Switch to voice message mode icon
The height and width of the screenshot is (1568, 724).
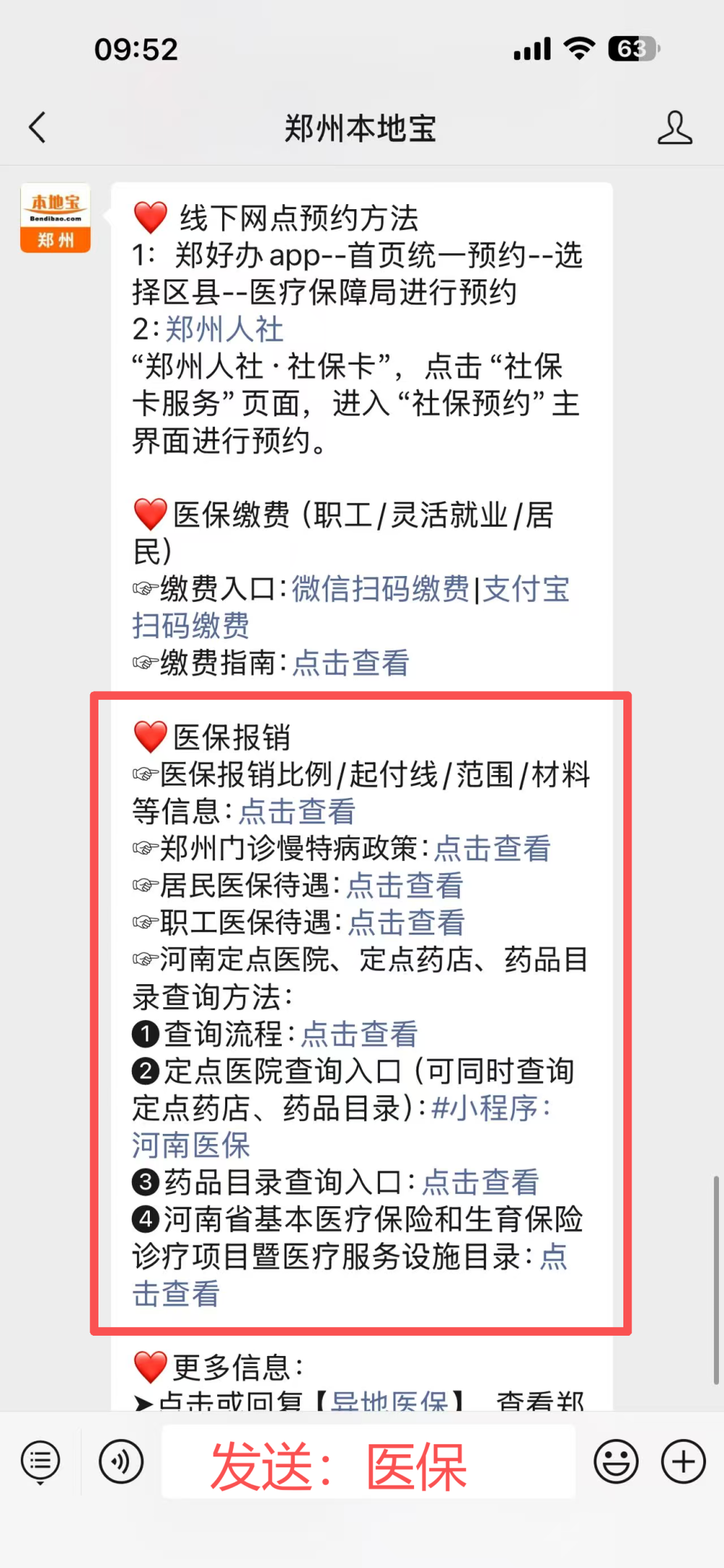click(121, 1462)
